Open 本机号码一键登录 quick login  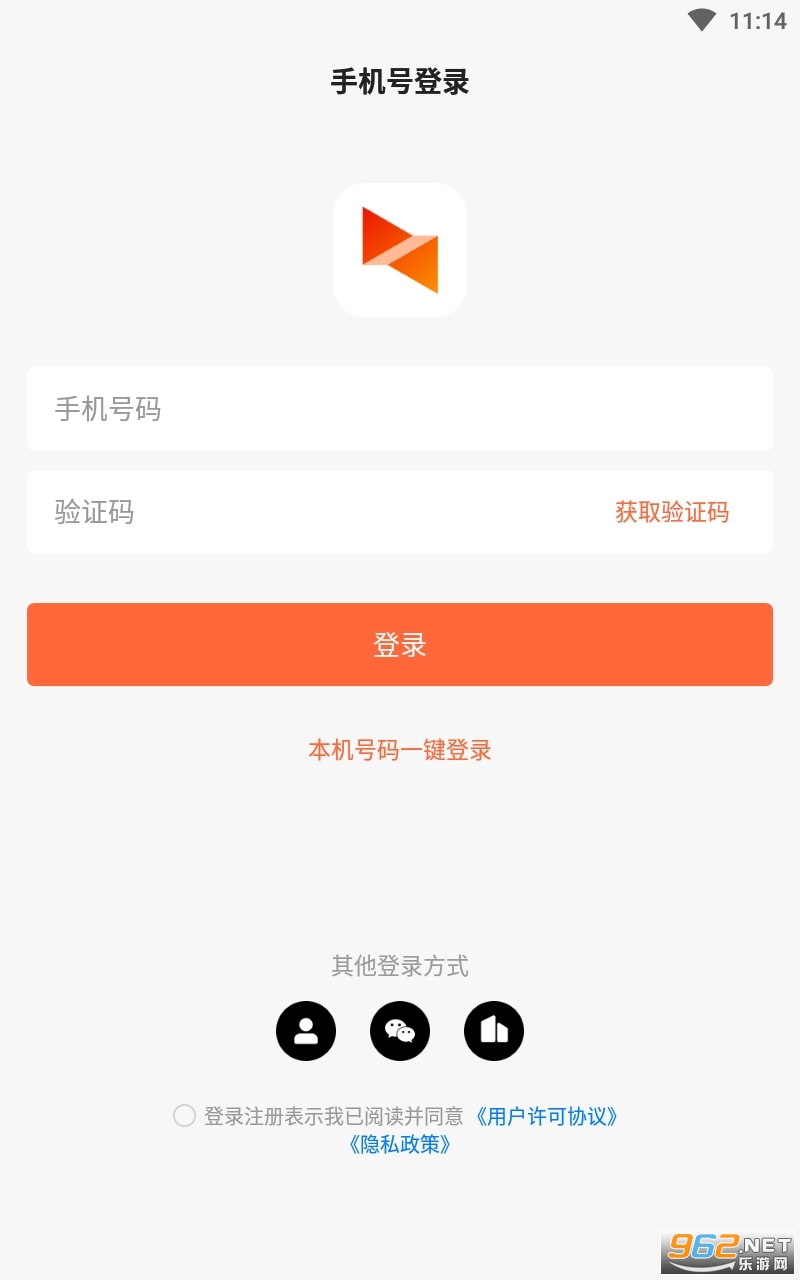(x=400, y=749)
